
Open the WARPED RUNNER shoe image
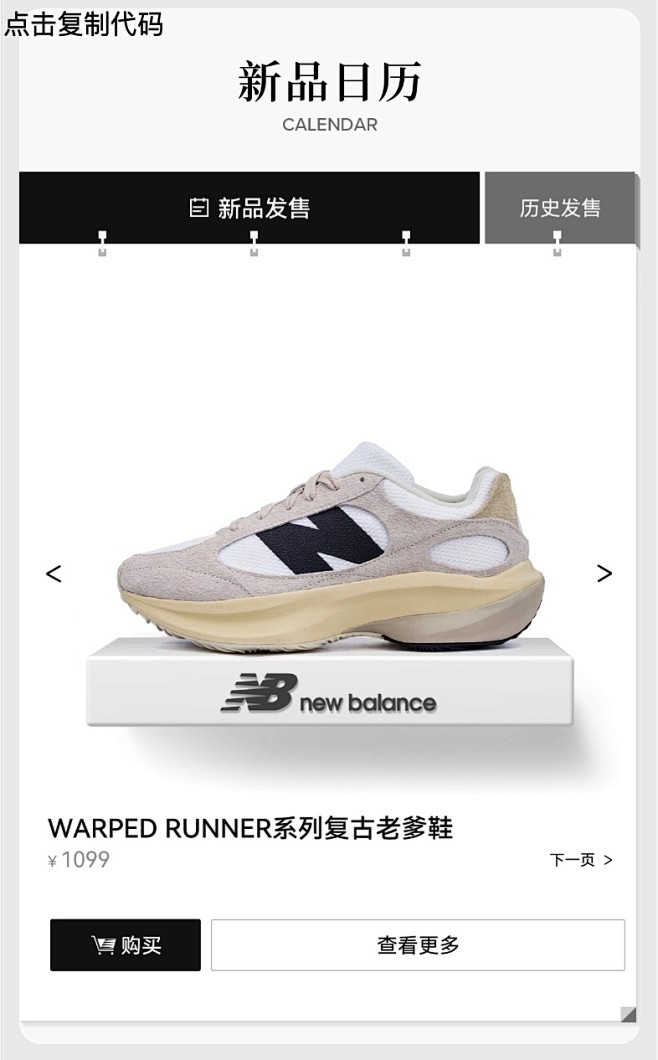point(330,560)
